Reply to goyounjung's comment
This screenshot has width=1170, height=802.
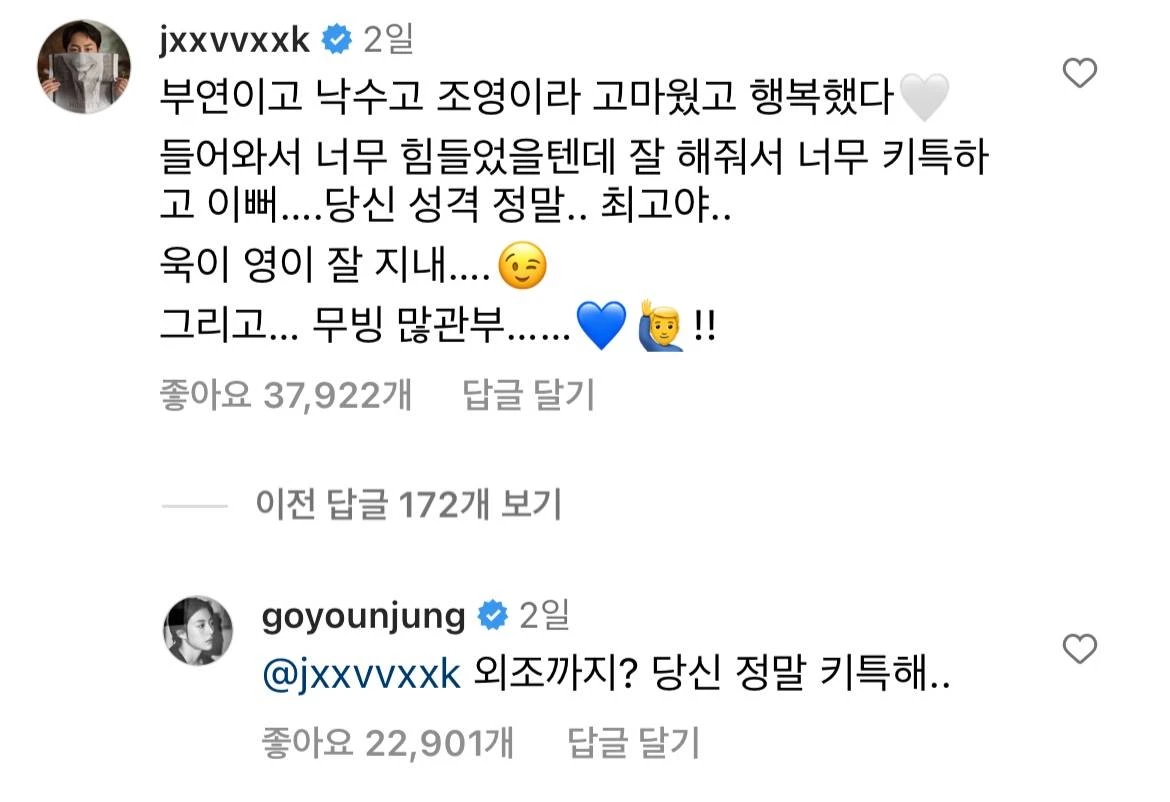633,743
